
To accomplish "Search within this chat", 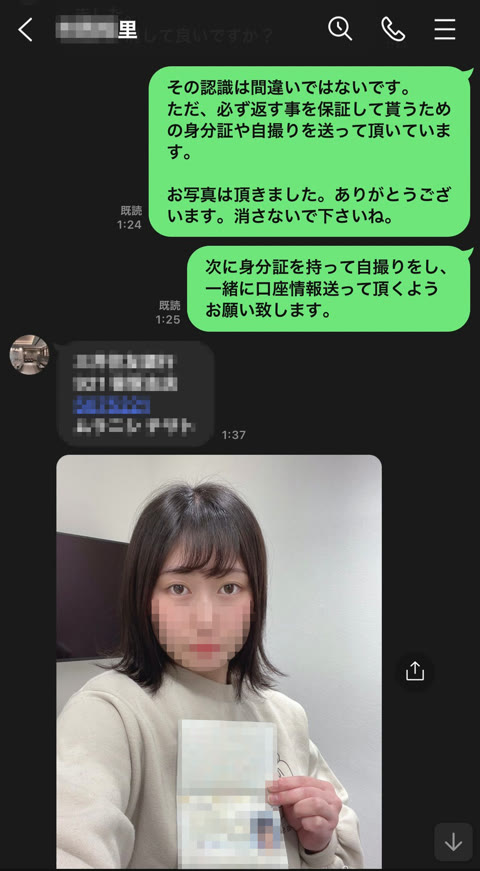I will pyautogui.click(x=340, y=29).
